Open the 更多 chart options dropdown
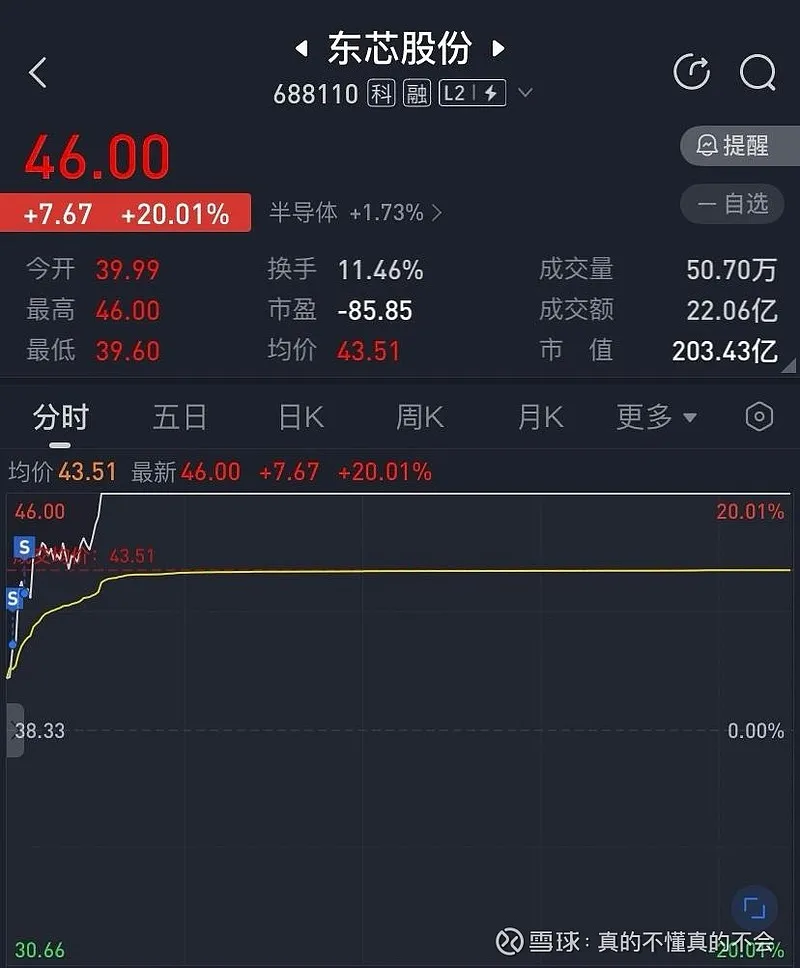The width and height of the screenshot is (800, 968). coord(656,417)
